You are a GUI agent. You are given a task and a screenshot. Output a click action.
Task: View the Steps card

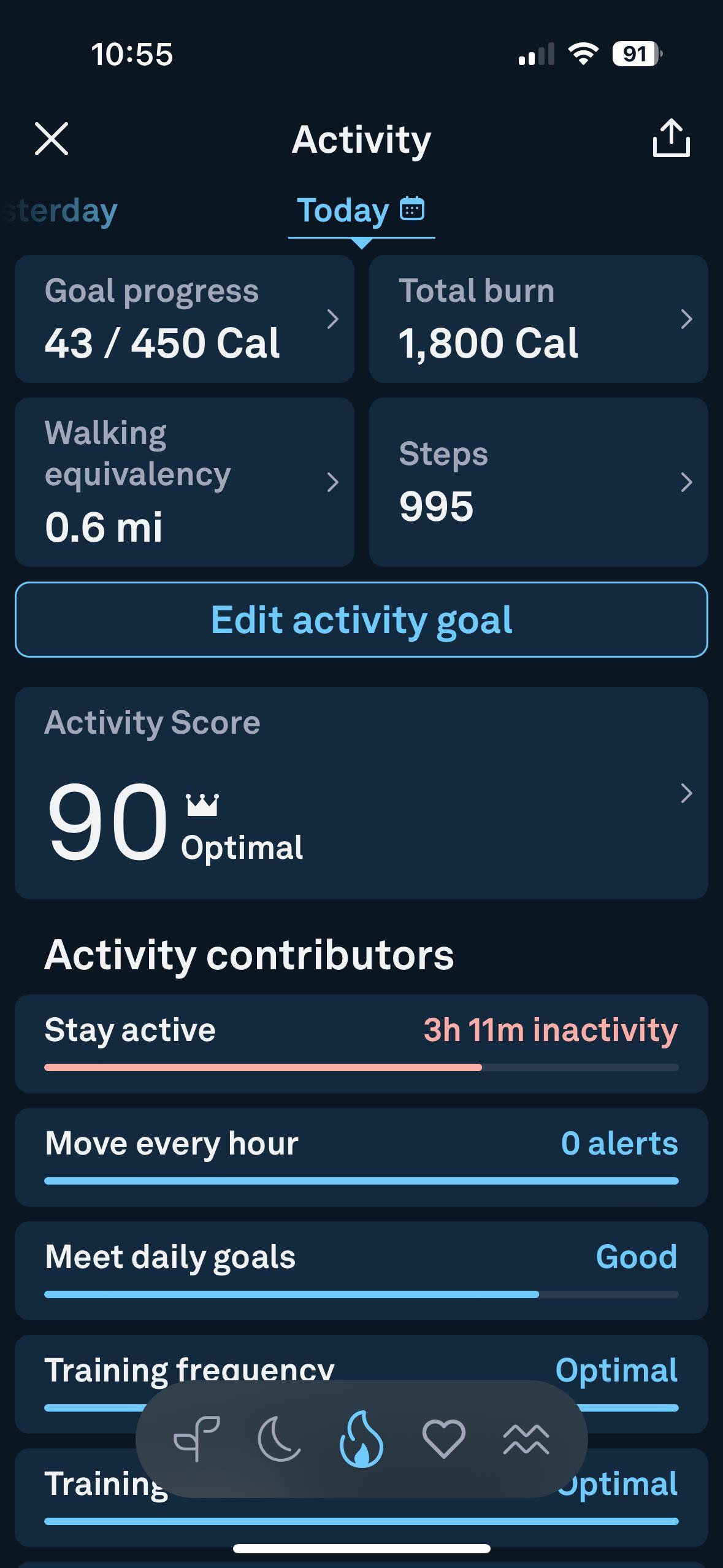point(538,482)
